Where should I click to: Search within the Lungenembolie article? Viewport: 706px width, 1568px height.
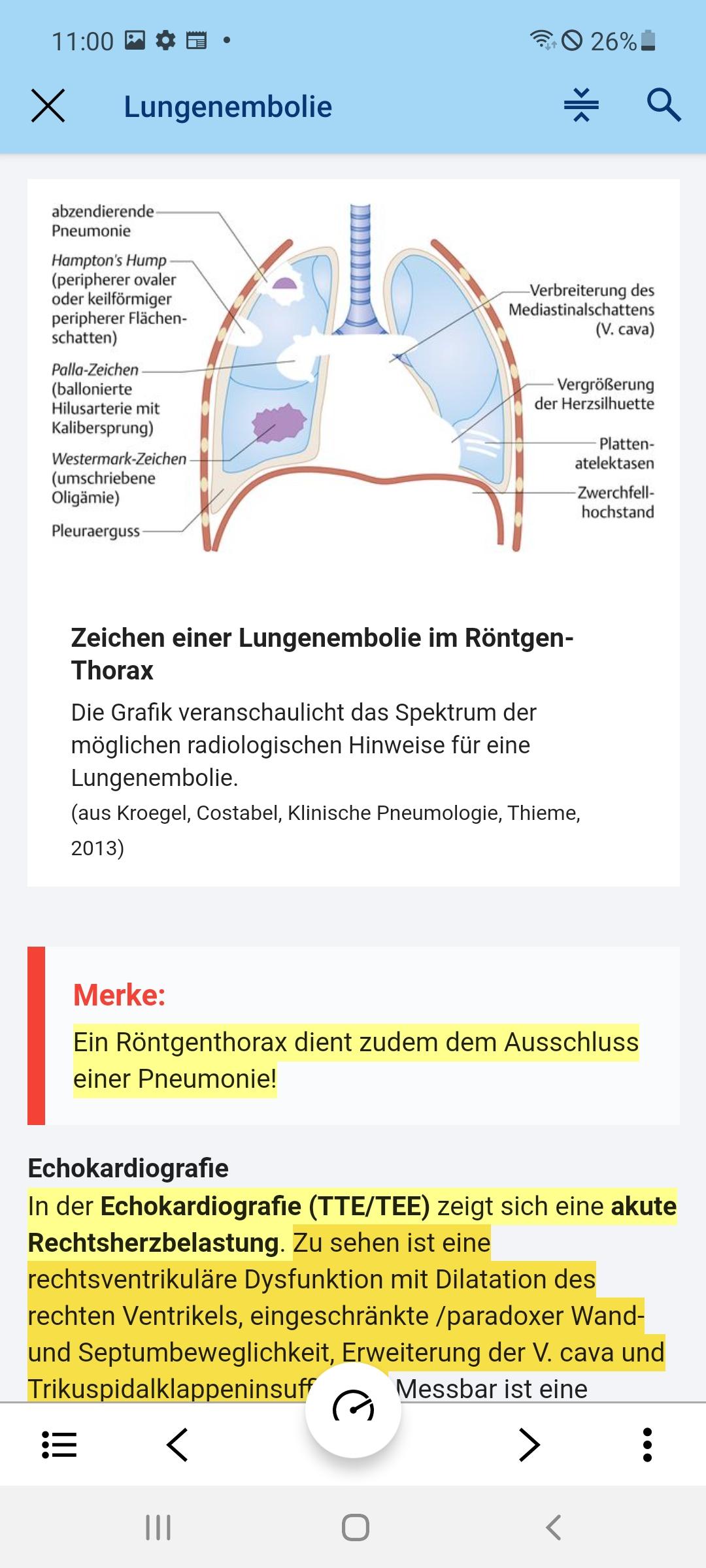[x=664, y=105]
